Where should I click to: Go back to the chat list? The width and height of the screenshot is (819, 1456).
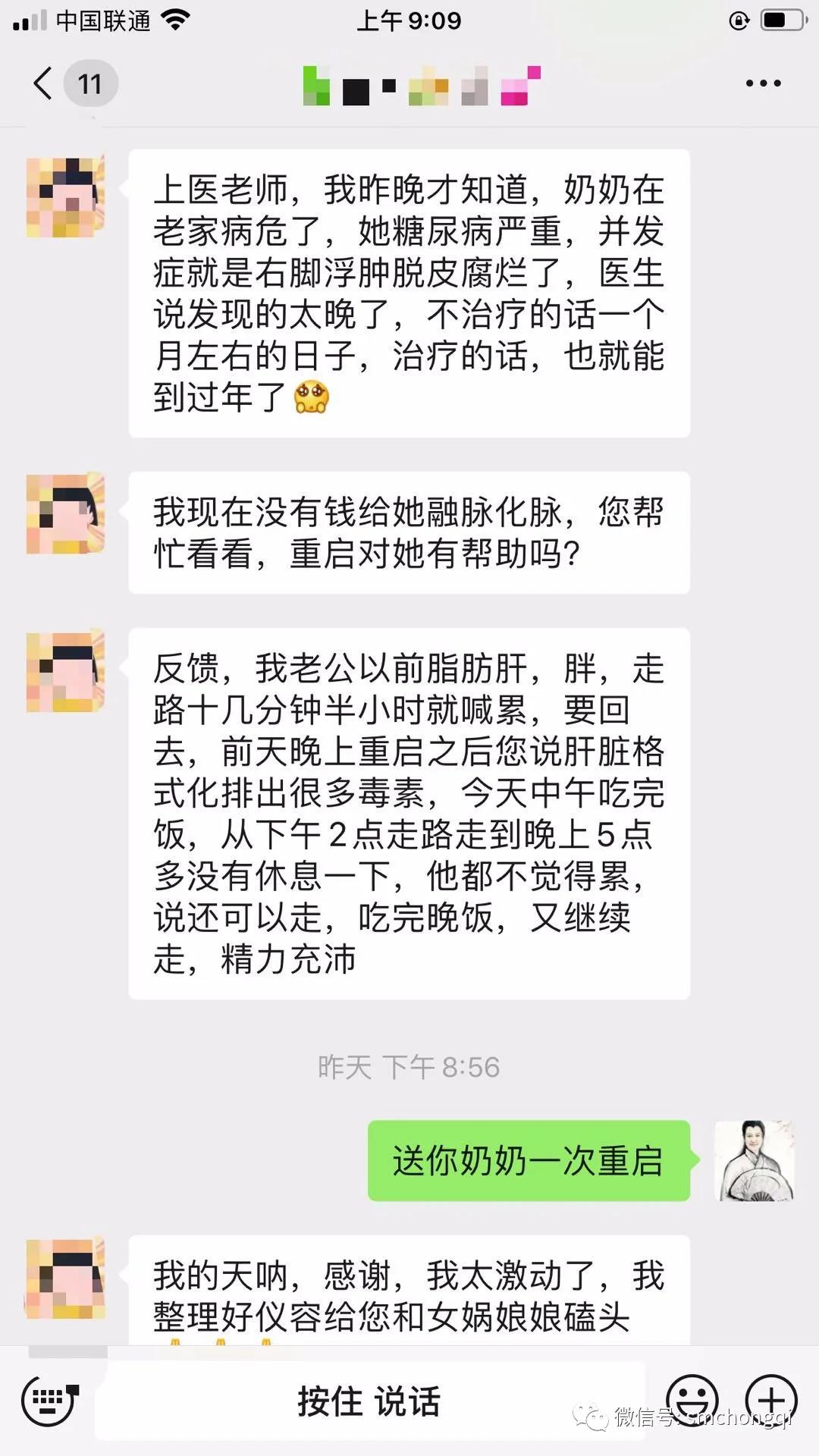click(44, 83)
